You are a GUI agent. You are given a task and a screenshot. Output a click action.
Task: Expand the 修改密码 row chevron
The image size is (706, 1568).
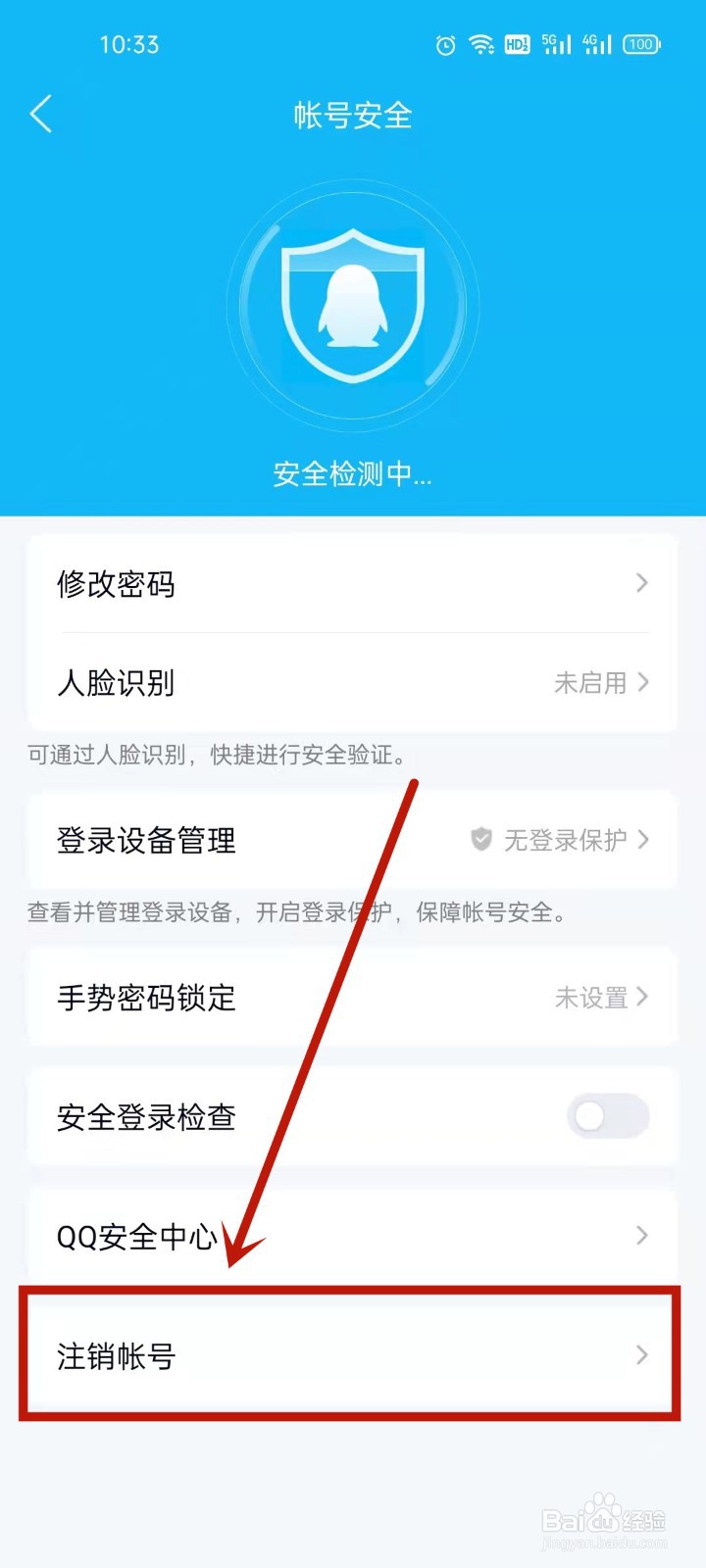(x=642, y=584)
